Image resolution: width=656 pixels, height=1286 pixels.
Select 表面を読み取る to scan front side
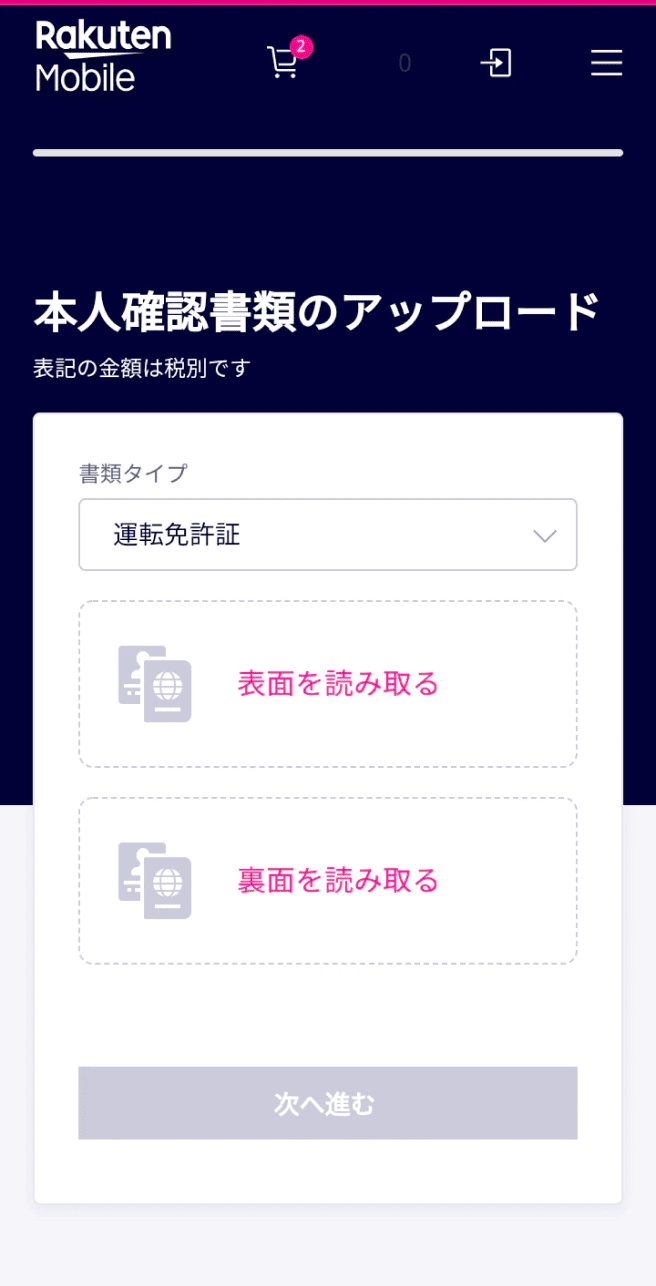pyautogui.click(x=328, y=684)
